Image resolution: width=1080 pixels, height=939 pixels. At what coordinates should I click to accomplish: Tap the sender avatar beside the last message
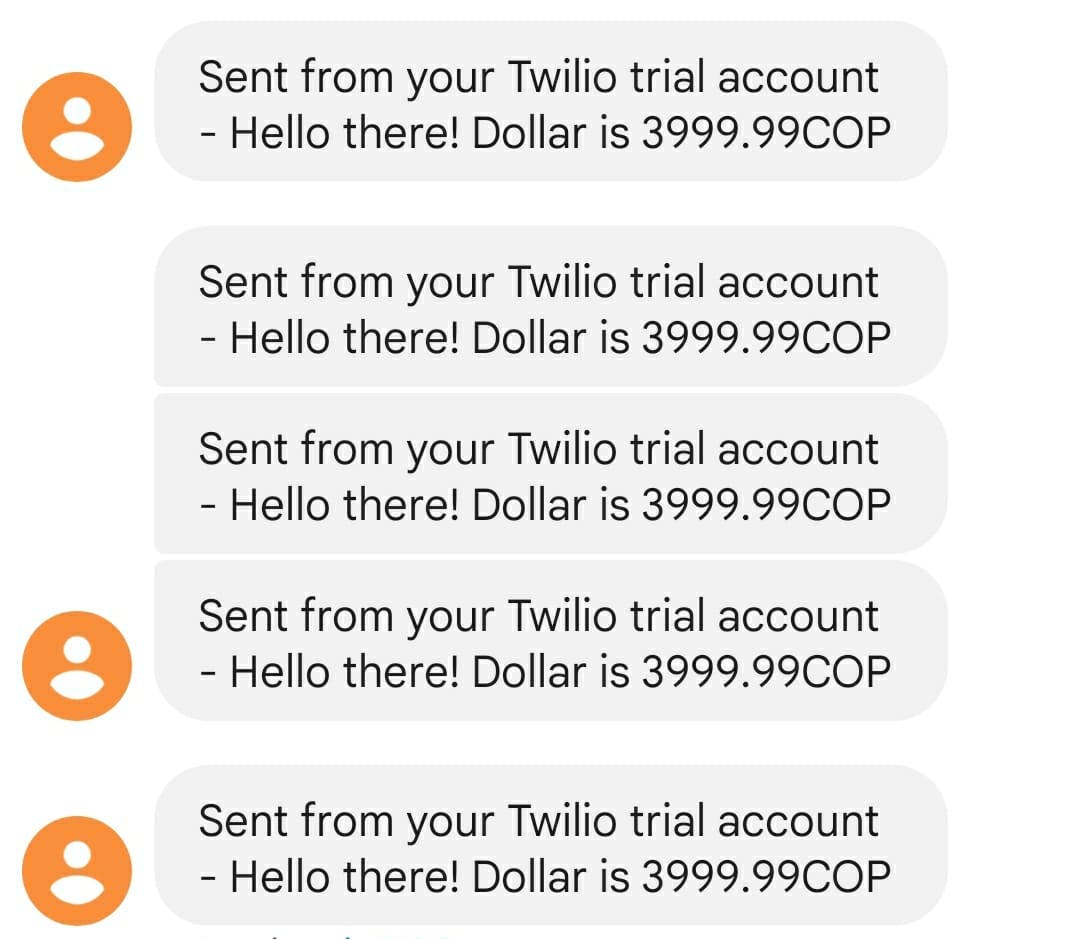tap(76, 870)
